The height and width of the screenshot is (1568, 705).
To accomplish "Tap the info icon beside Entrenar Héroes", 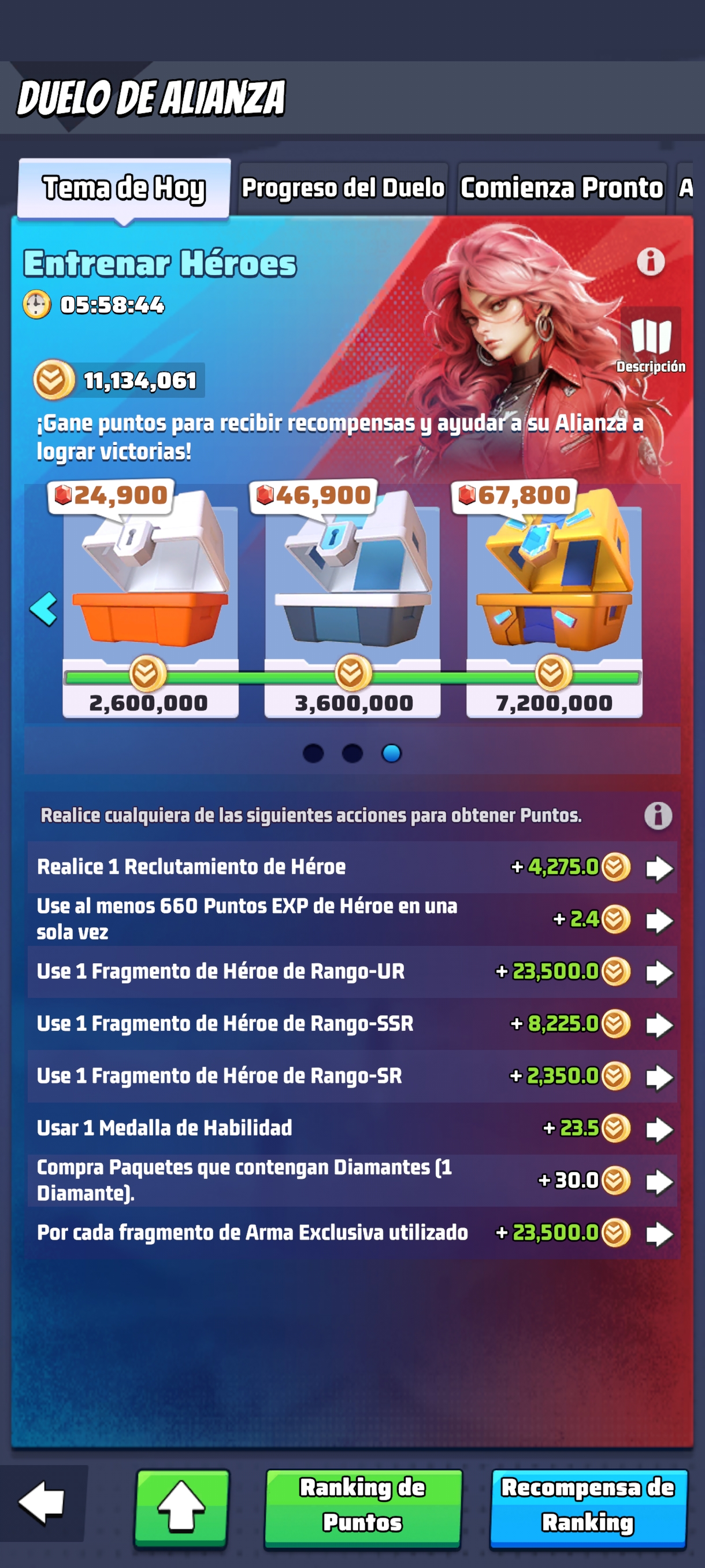I will [x=650, y=262].
